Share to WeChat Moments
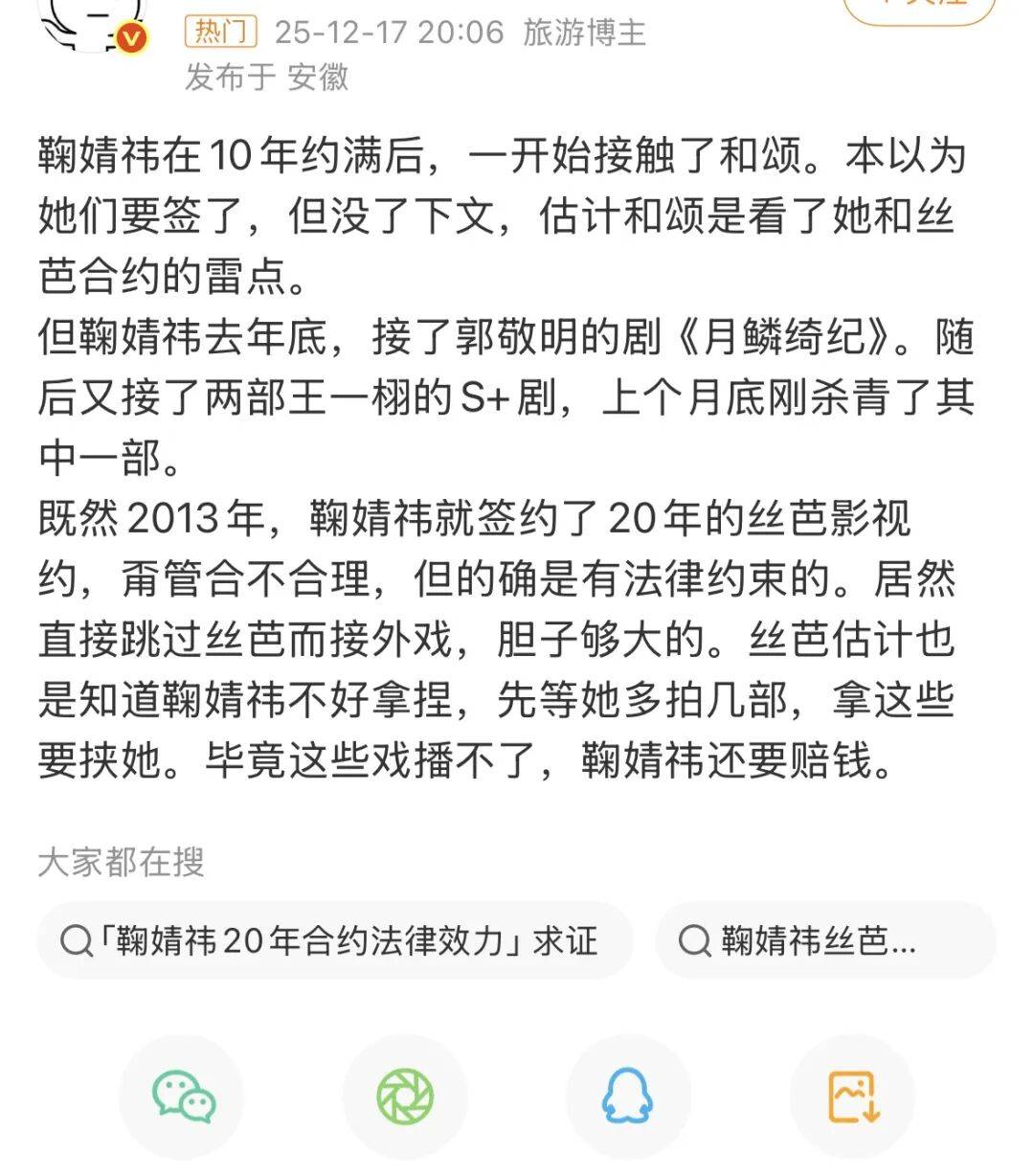 [405, 1097]
